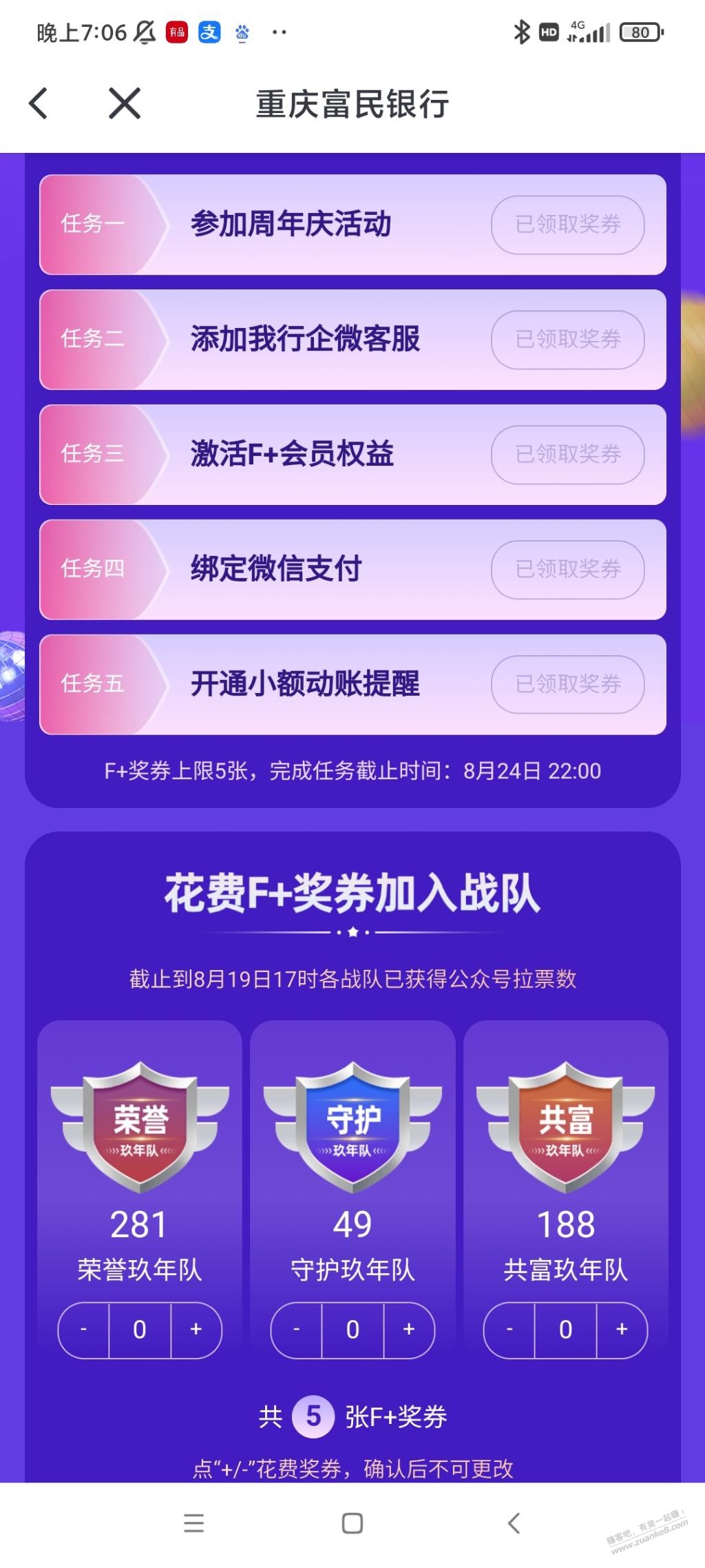
Task: Add one coupon to 荣誉玖年队
Action: coord(196,1329)
